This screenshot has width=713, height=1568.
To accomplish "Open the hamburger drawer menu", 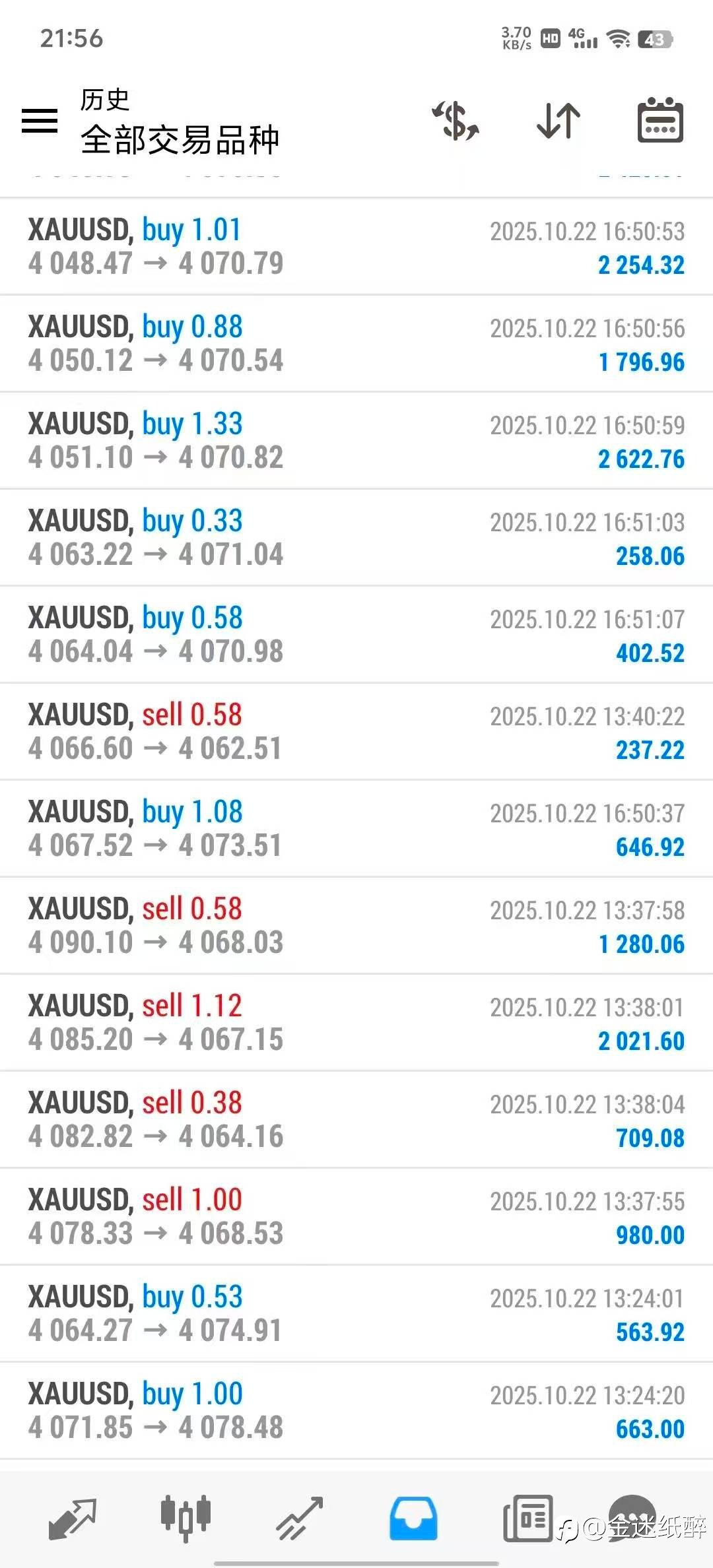I will [40, 121].
